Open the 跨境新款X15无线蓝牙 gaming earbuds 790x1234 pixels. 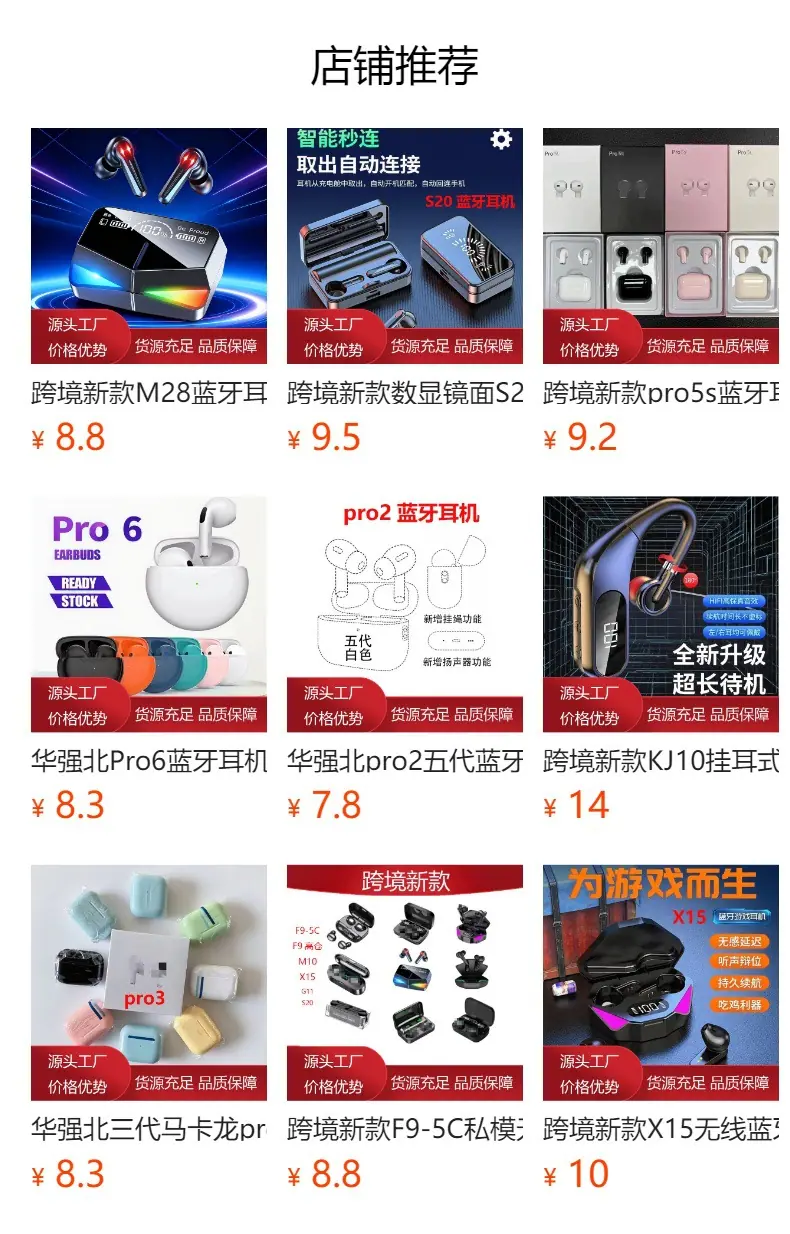661,1029
